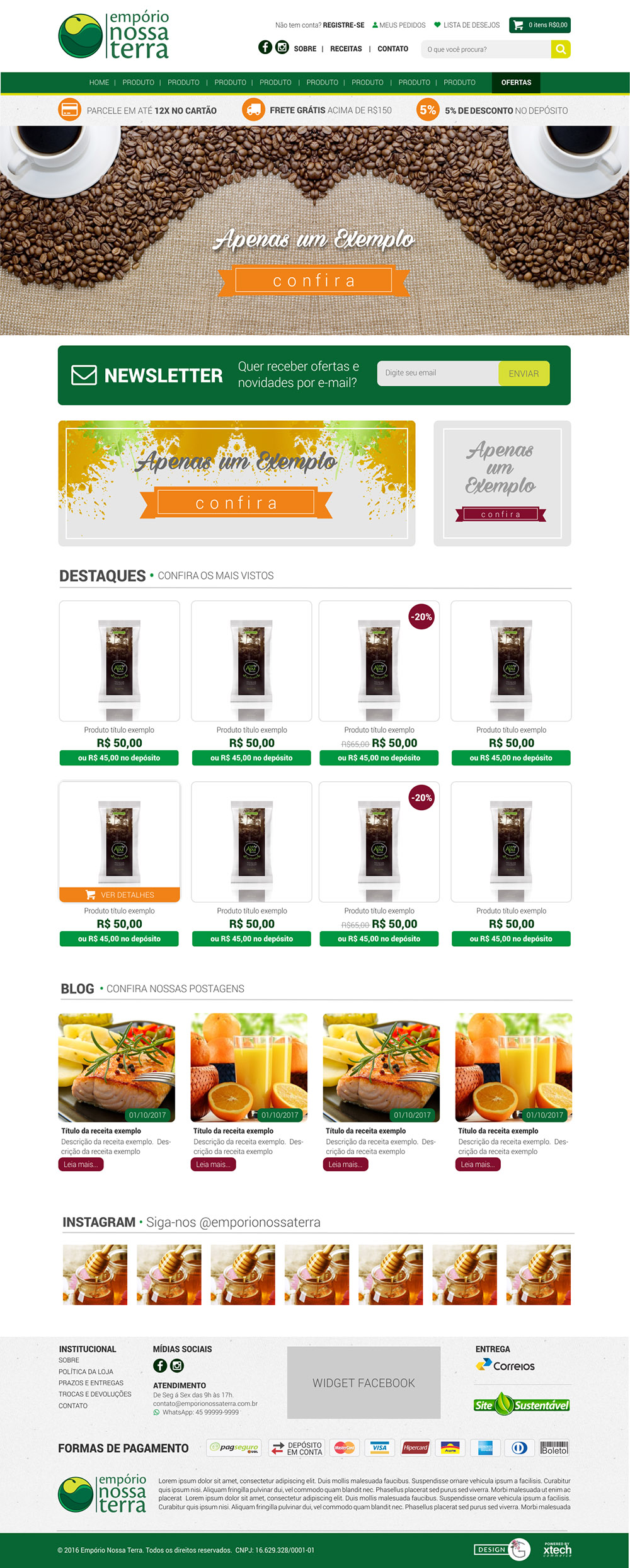Focus the 'O que você procura?' search field
630x1568 pixels.
tap(485, 49)
